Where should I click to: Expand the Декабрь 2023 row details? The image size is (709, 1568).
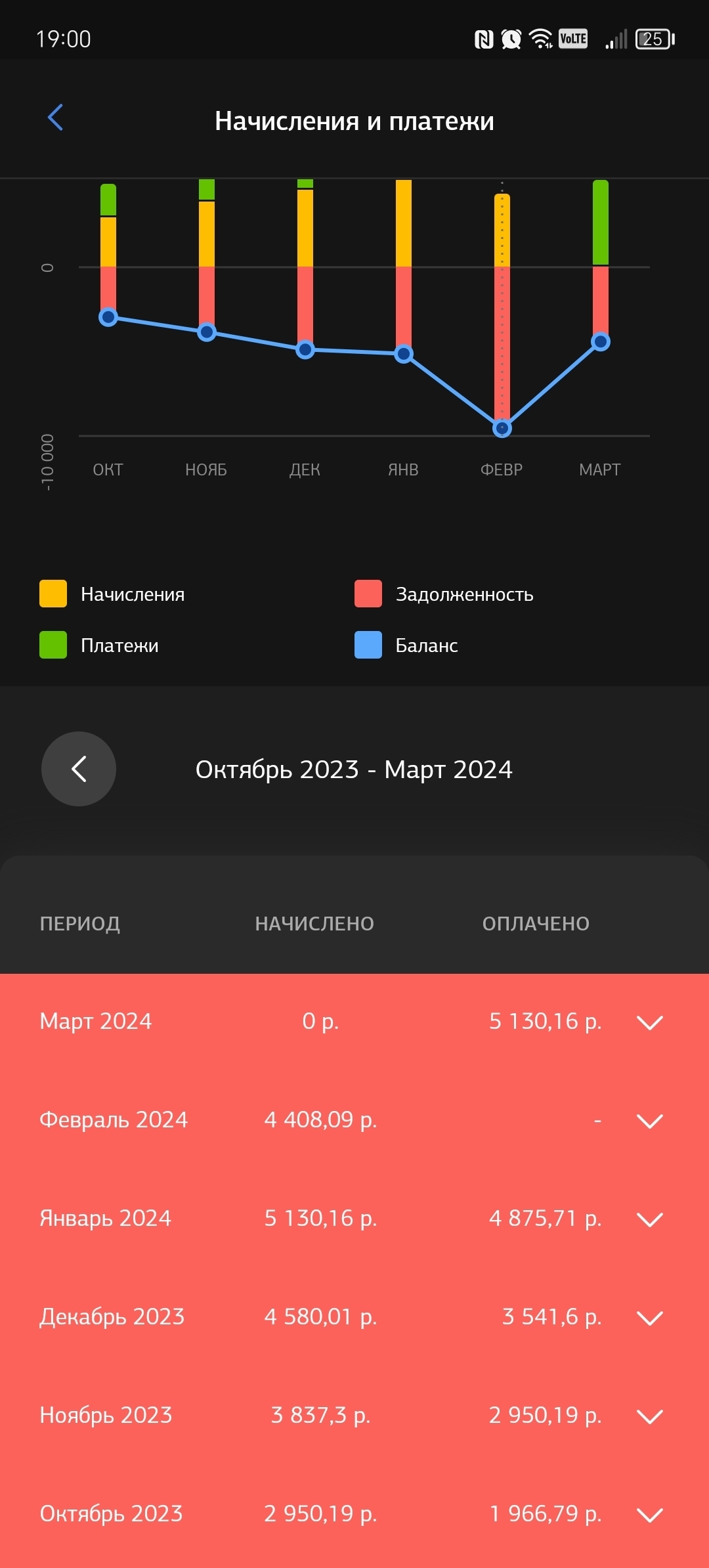(650, 1318)
